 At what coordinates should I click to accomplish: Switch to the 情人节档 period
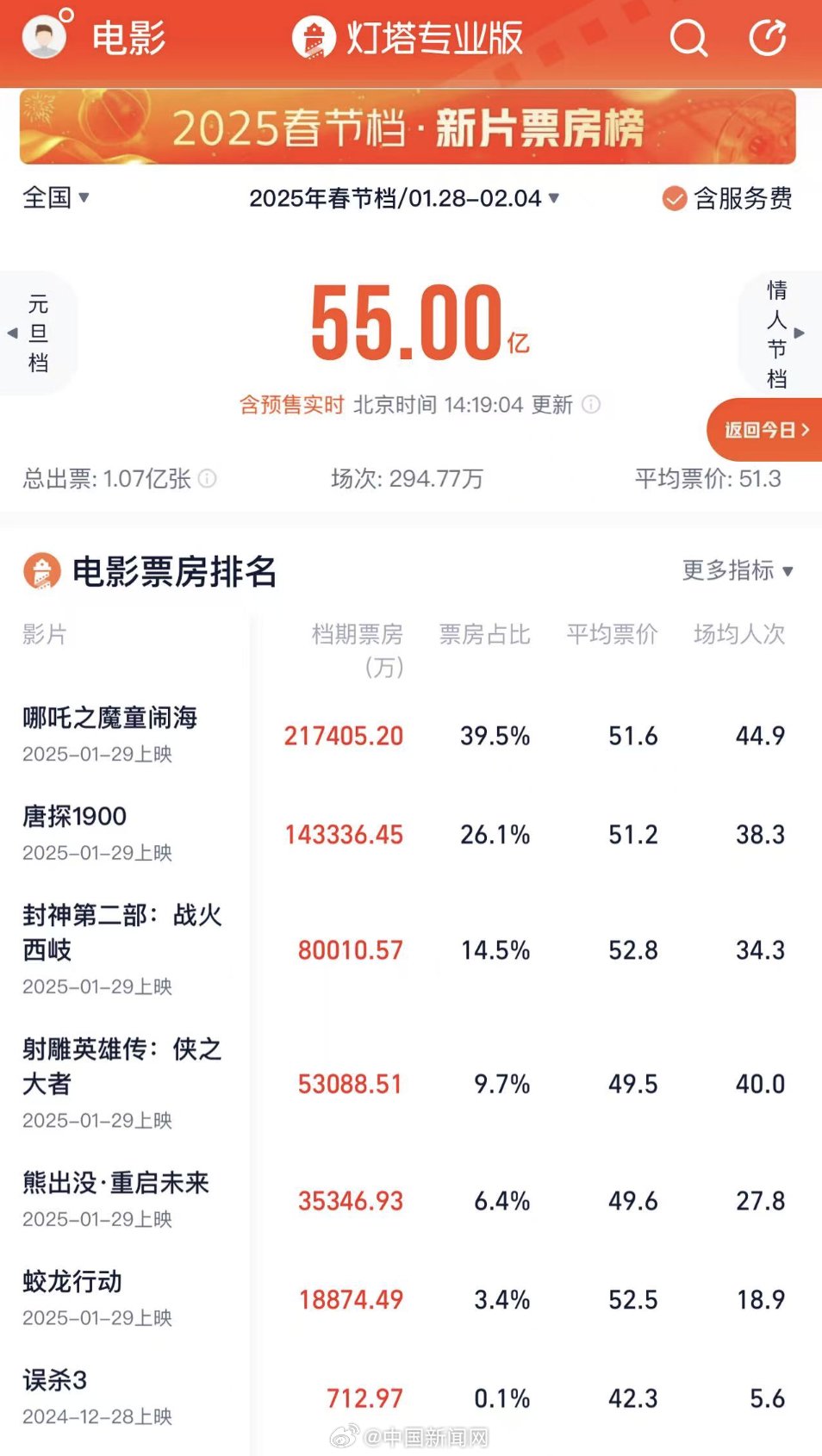[x=778, y=333]
